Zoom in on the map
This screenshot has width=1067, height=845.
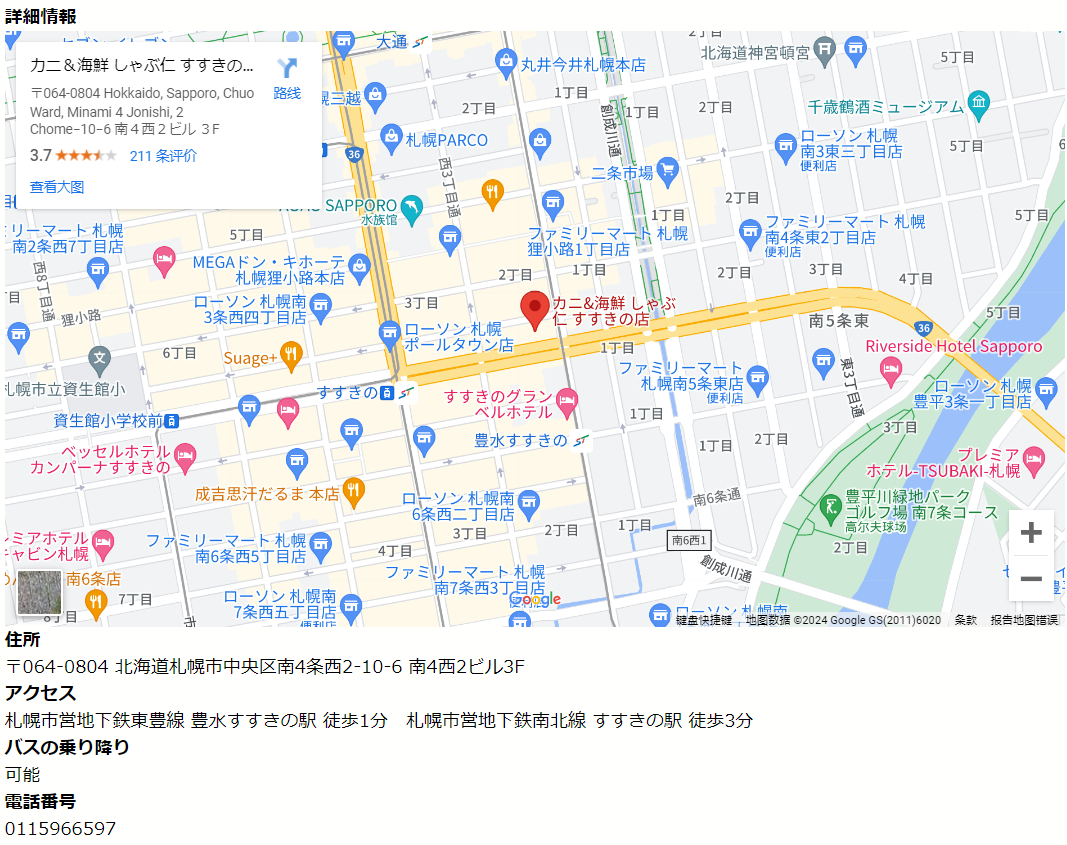pyautogui.click(x=1030, y=533)
